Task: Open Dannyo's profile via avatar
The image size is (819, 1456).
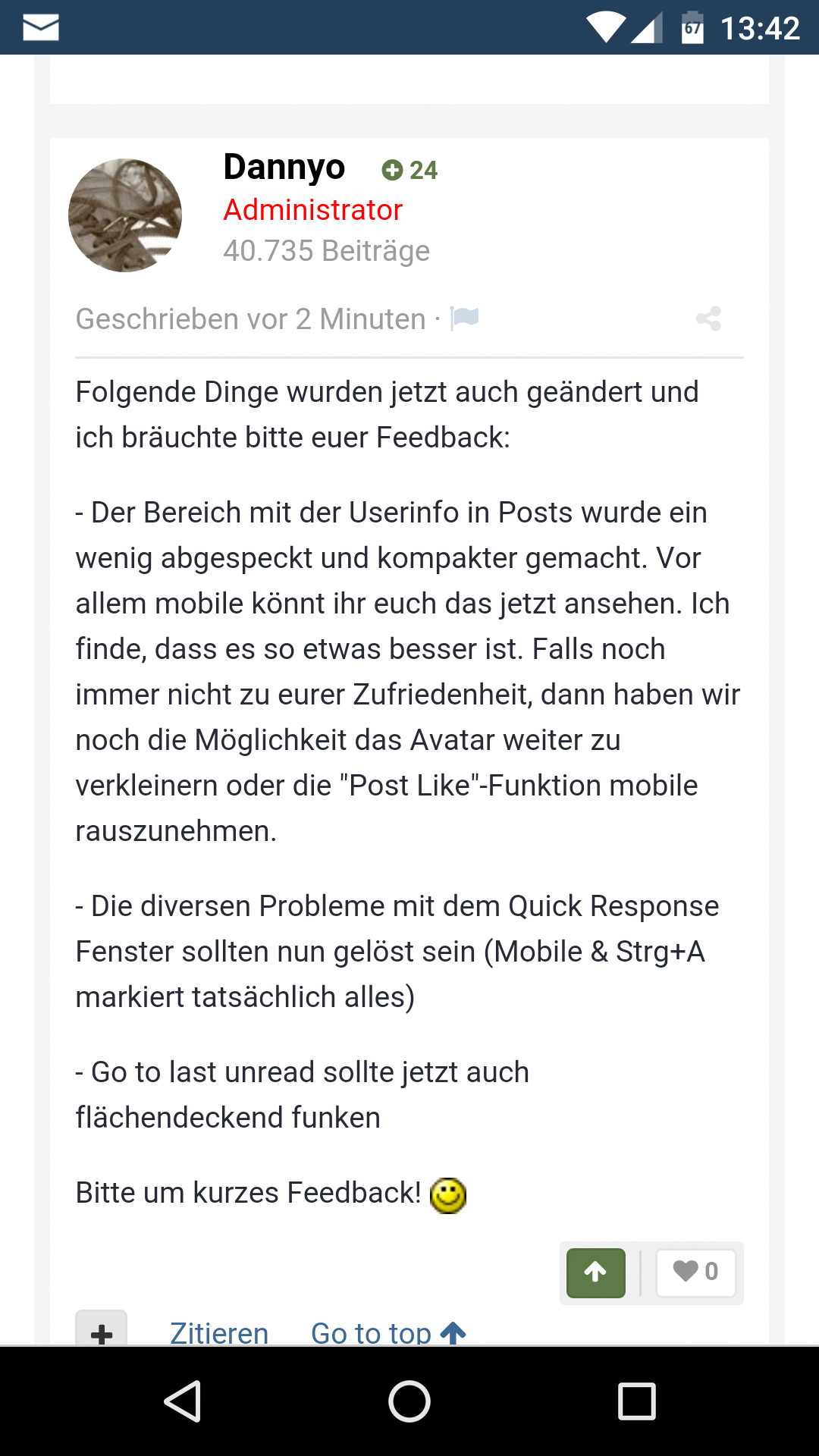Action: [x=125, y=215]
